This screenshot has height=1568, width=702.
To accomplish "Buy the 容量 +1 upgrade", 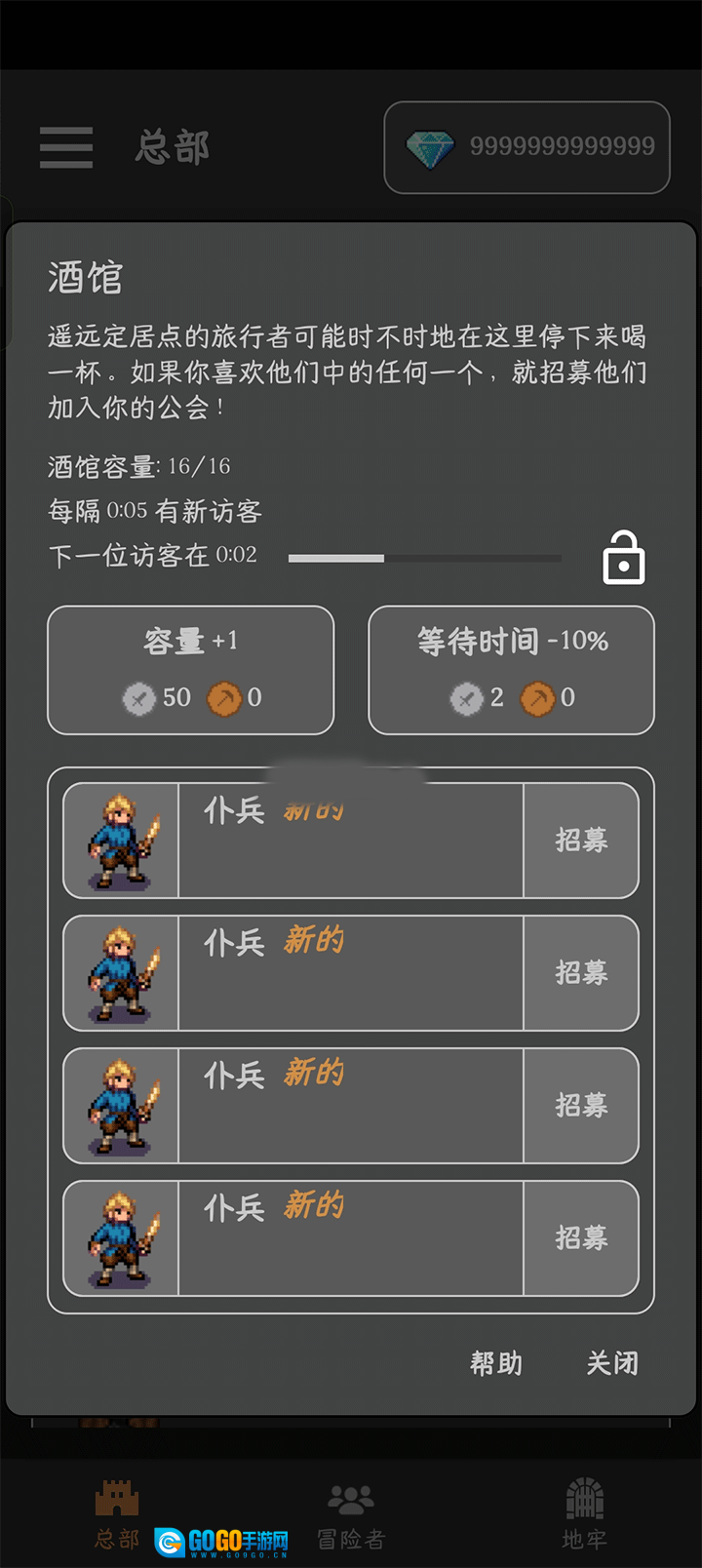I will pos(191,670).
